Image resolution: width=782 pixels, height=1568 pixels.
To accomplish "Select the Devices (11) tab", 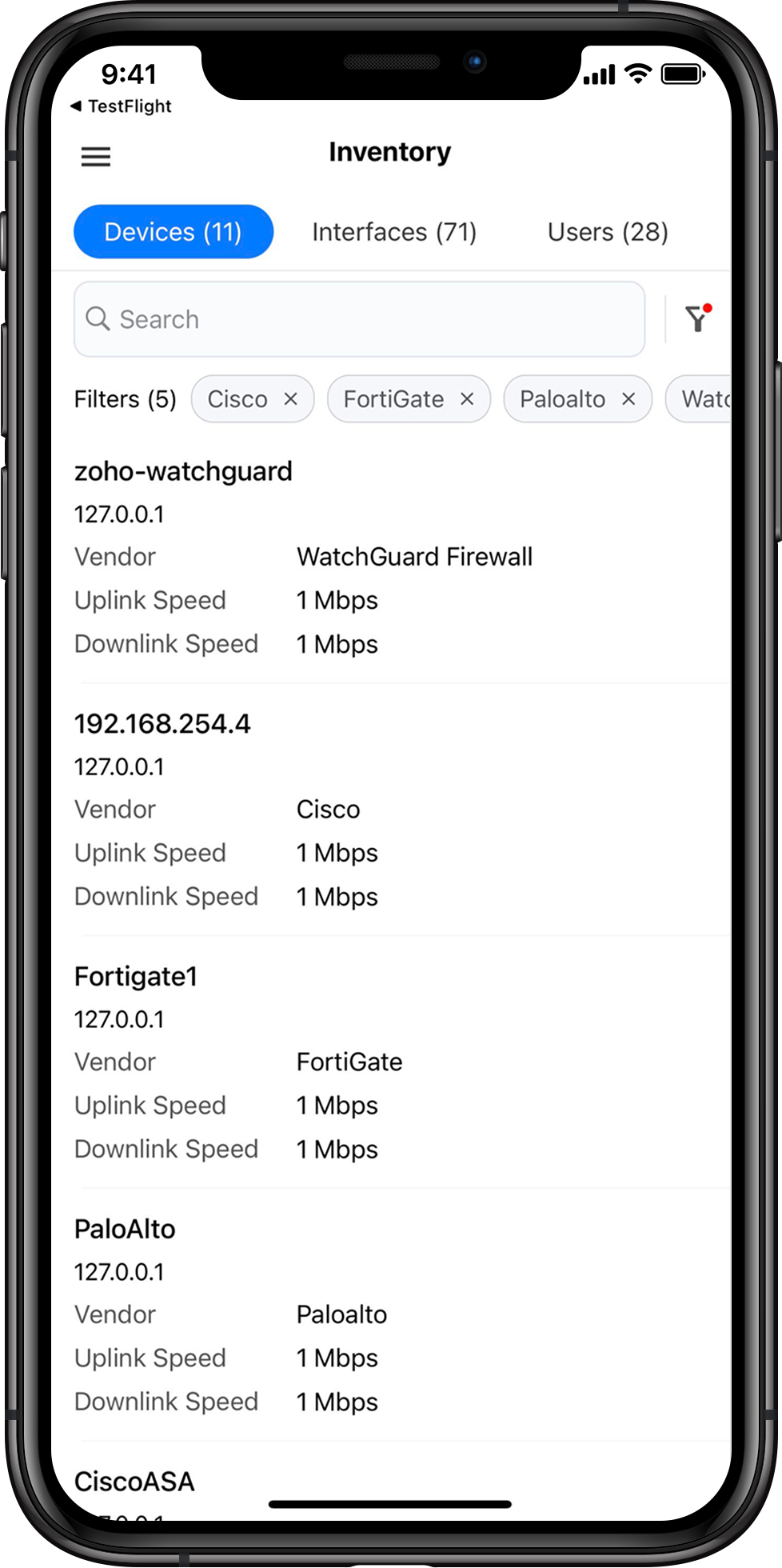I will pos(174,232).
